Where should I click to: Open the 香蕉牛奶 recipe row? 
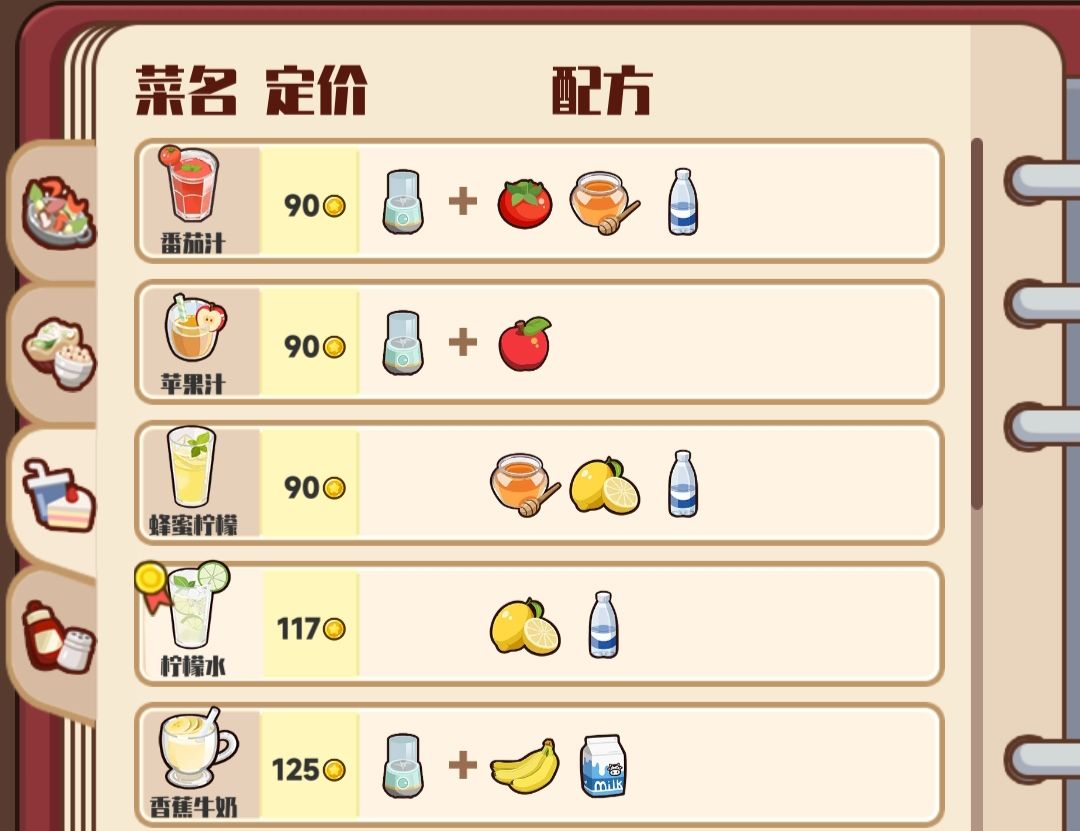(538, 766)
